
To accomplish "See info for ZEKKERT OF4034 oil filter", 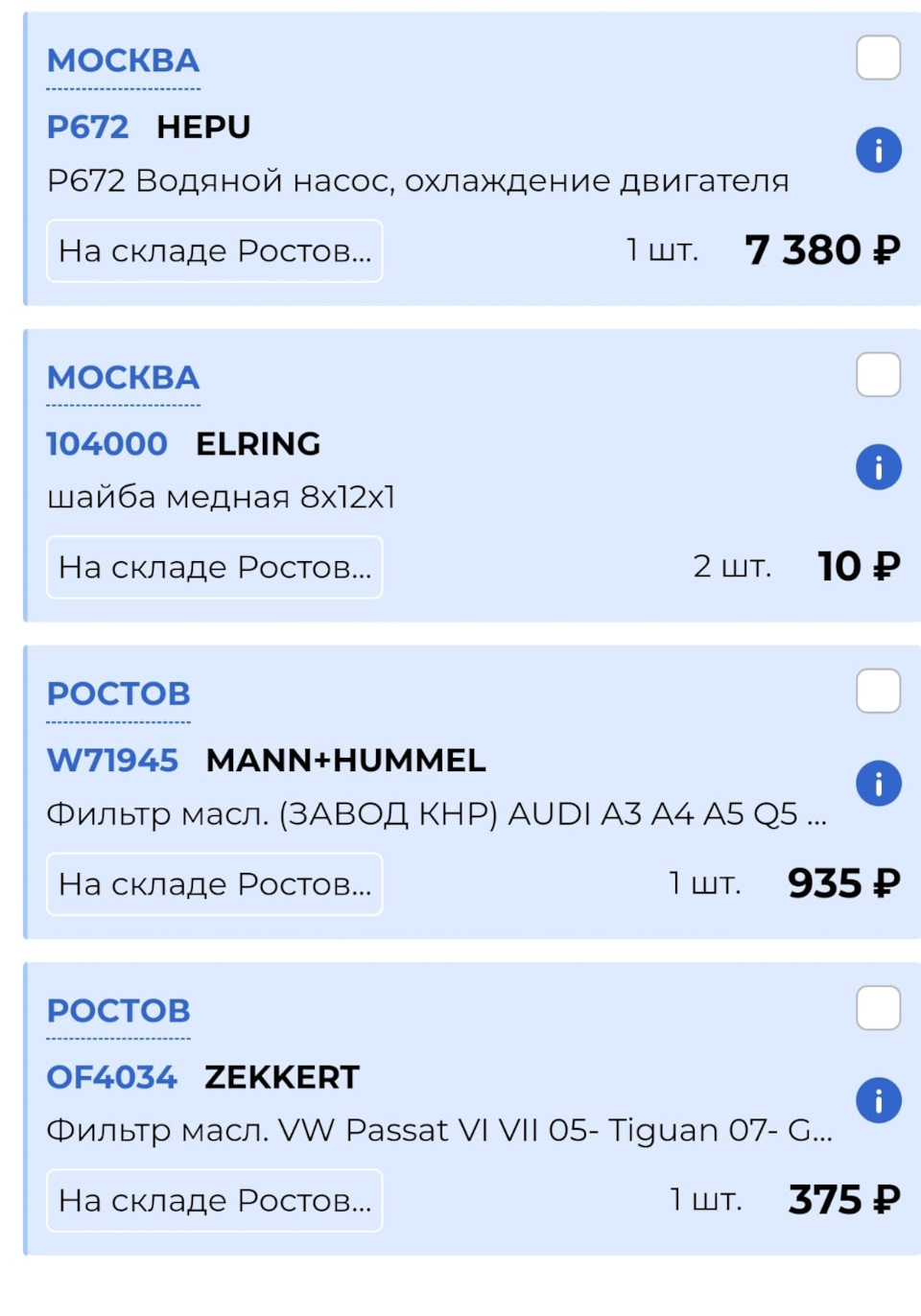I will (878, 1100).
